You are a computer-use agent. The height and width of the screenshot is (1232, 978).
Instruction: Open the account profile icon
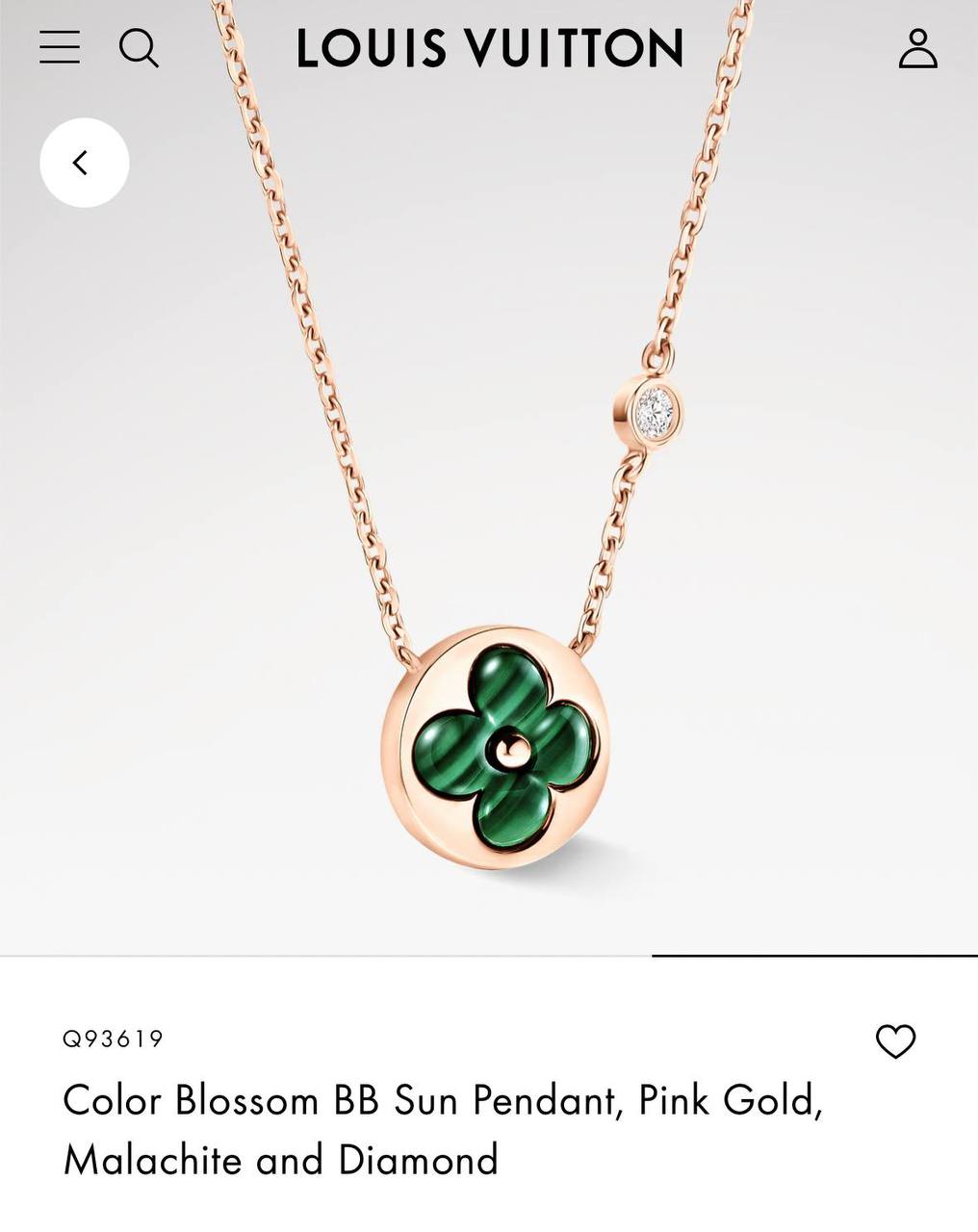917,48
